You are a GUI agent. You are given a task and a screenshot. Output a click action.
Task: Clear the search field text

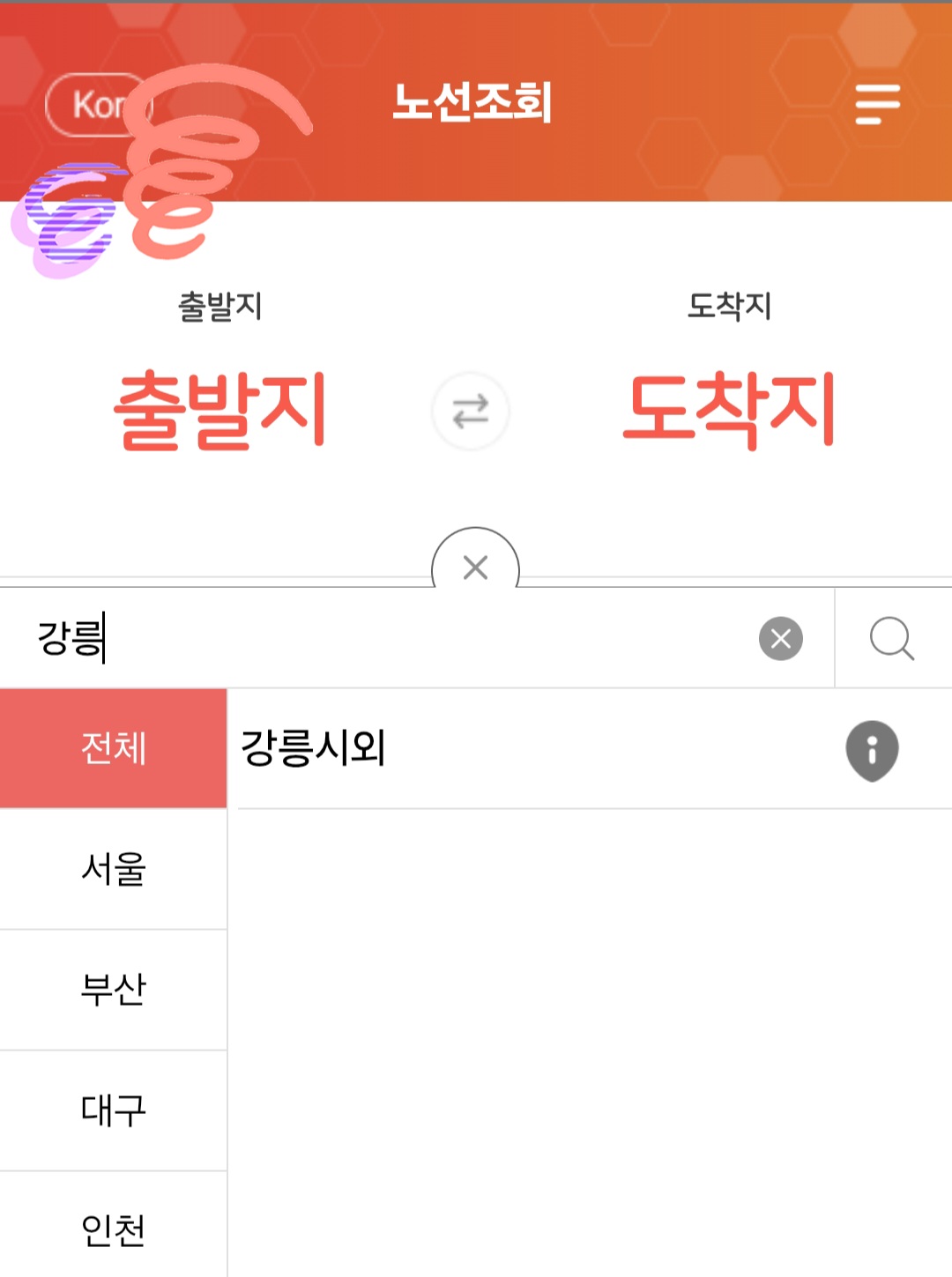coord(778,637)
